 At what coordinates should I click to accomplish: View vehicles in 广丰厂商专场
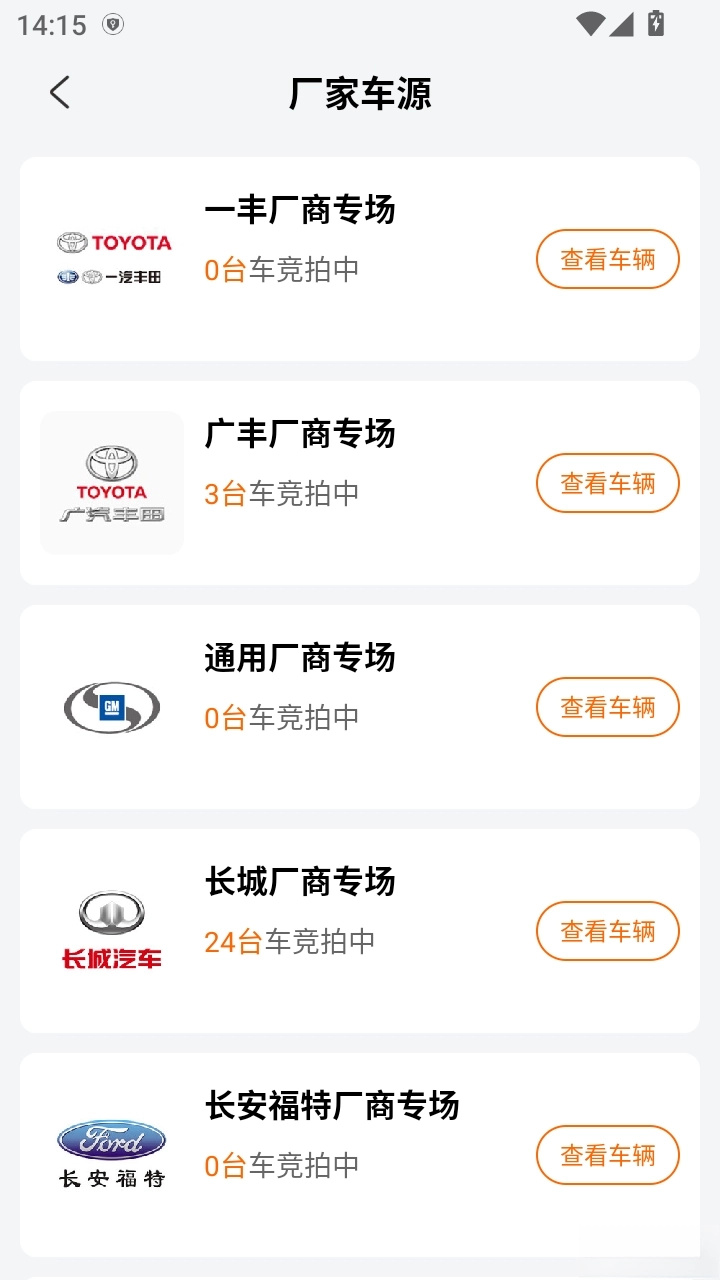point(607,483)
